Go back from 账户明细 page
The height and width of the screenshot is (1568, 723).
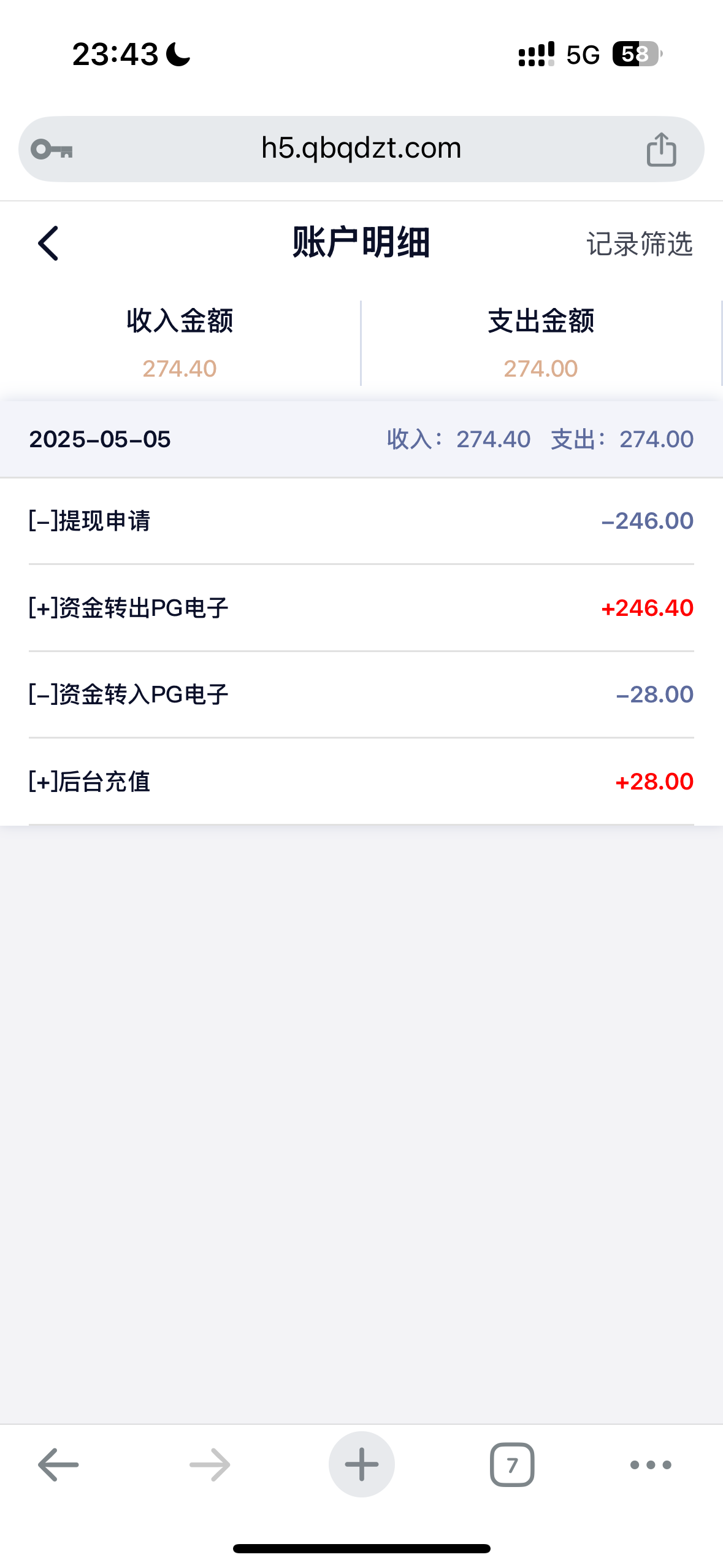[48, 243]
